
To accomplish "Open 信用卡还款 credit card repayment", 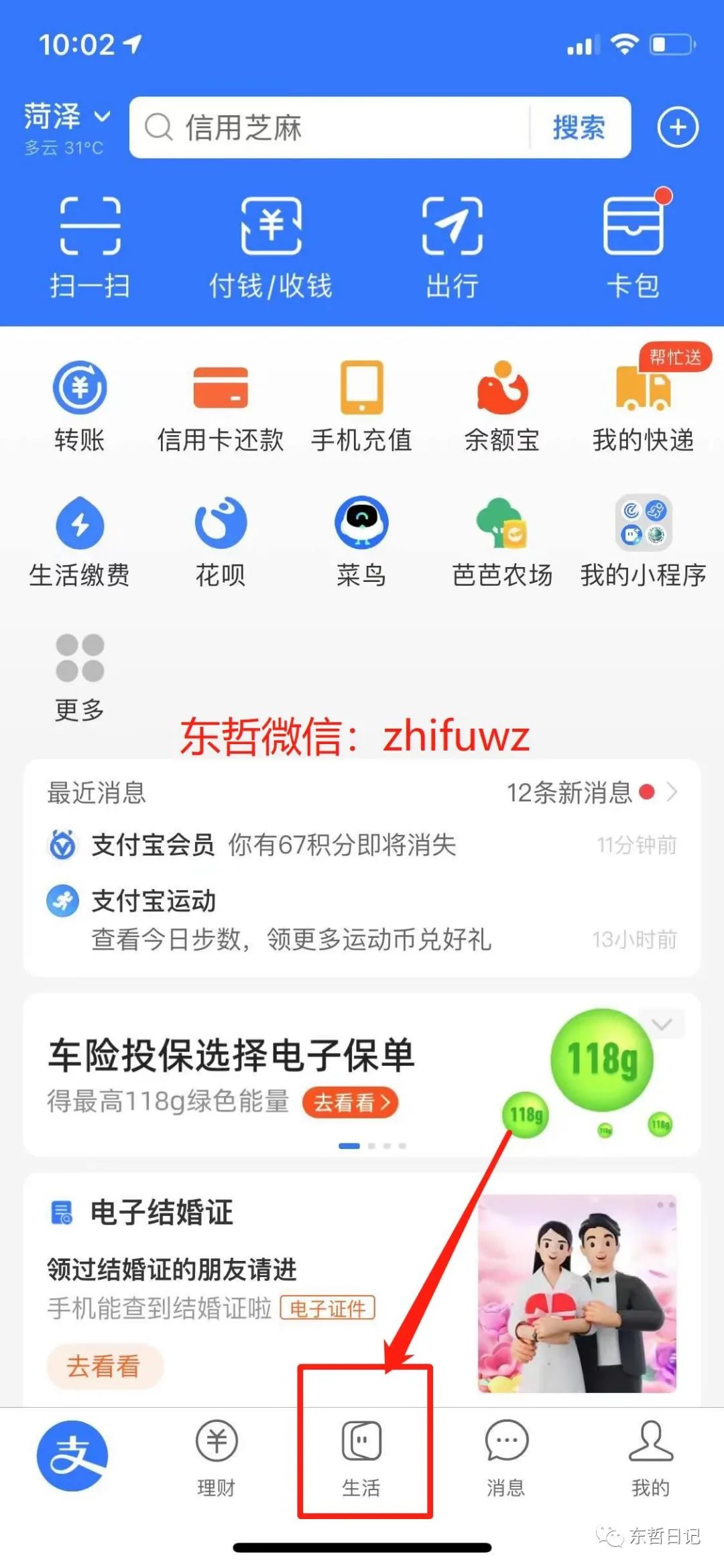I will [x=221, y=402].
